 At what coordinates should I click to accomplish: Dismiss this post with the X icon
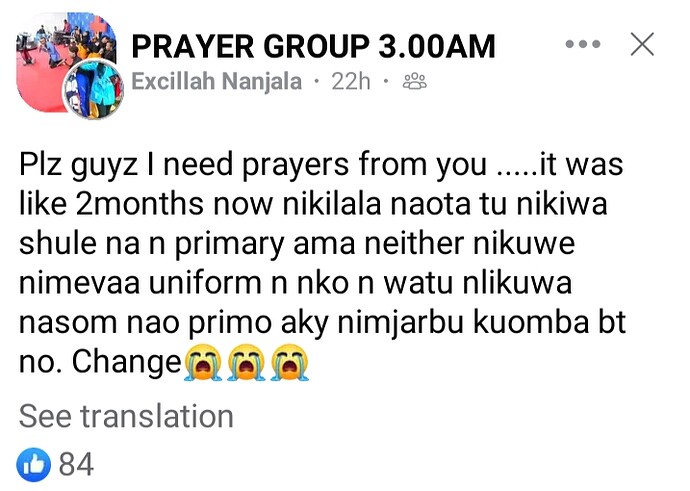[x=641, y=44]
